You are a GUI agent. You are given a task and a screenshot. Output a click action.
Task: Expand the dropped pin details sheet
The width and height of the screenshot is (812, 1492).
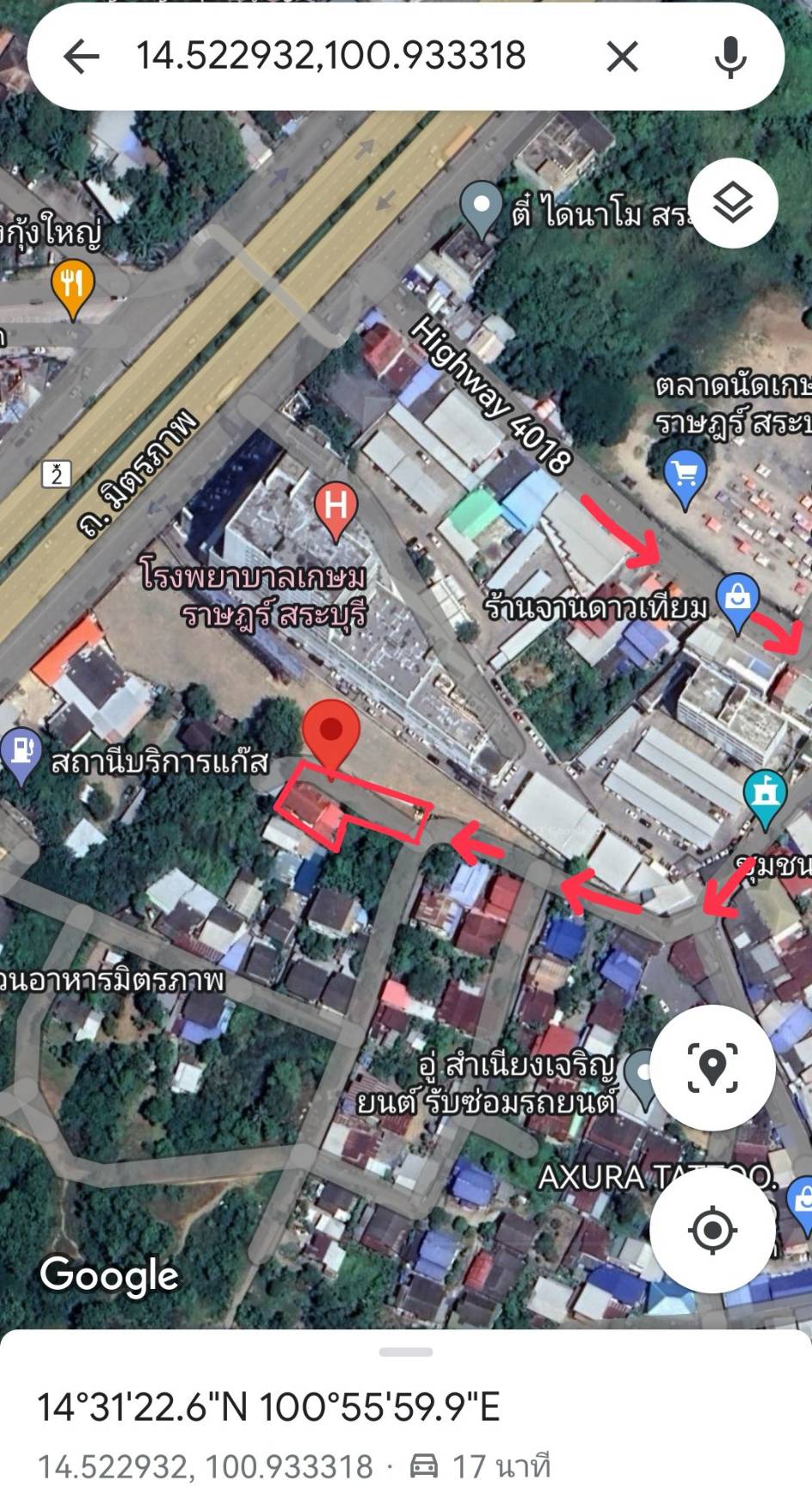point(406,1353)
